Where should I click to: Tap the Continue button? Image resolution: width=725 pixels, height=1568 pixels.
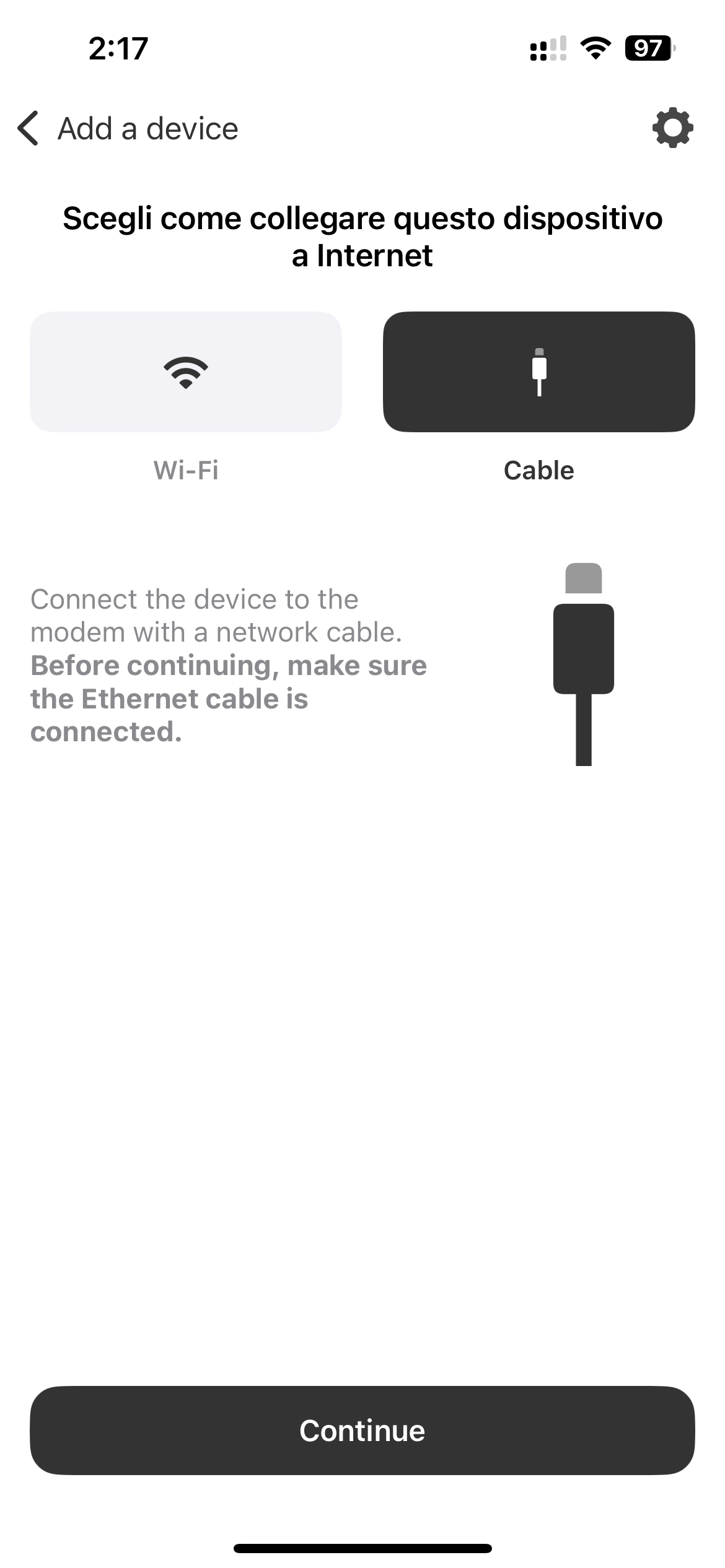tap(362, 1431)
